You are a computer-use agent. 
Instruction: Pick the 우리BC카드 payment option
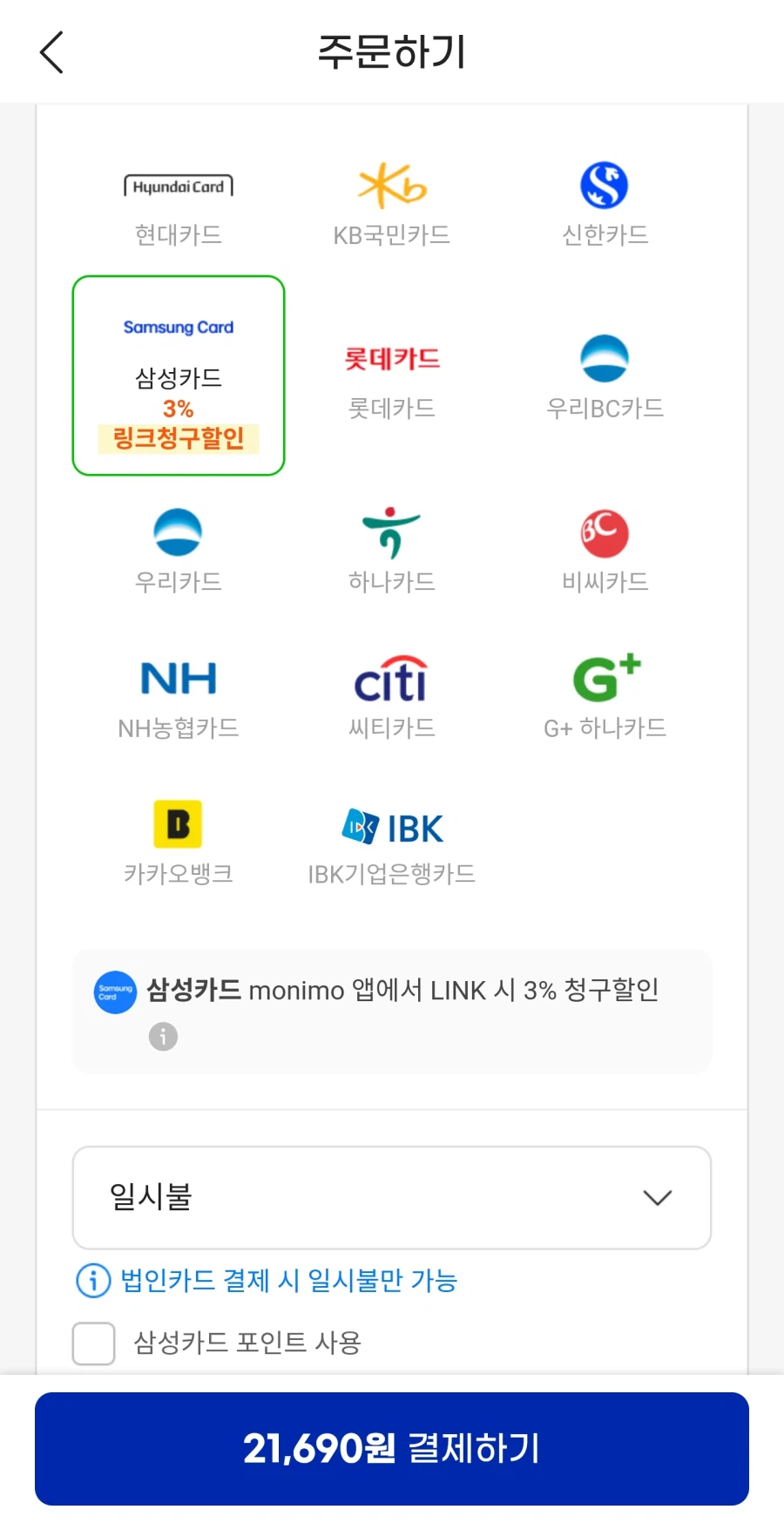[605, 375]
